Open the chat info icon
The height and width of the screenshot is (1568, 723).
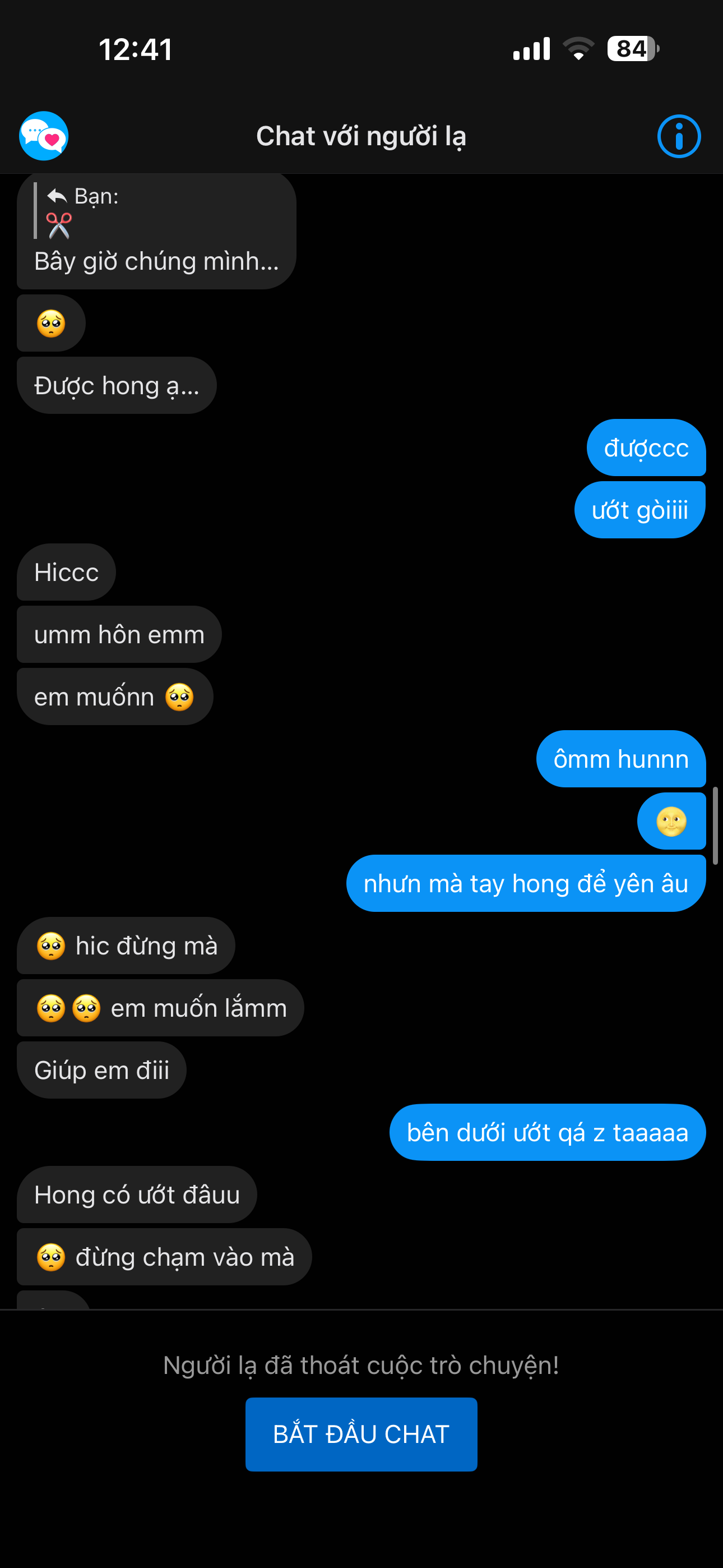(x=679, y=136)
